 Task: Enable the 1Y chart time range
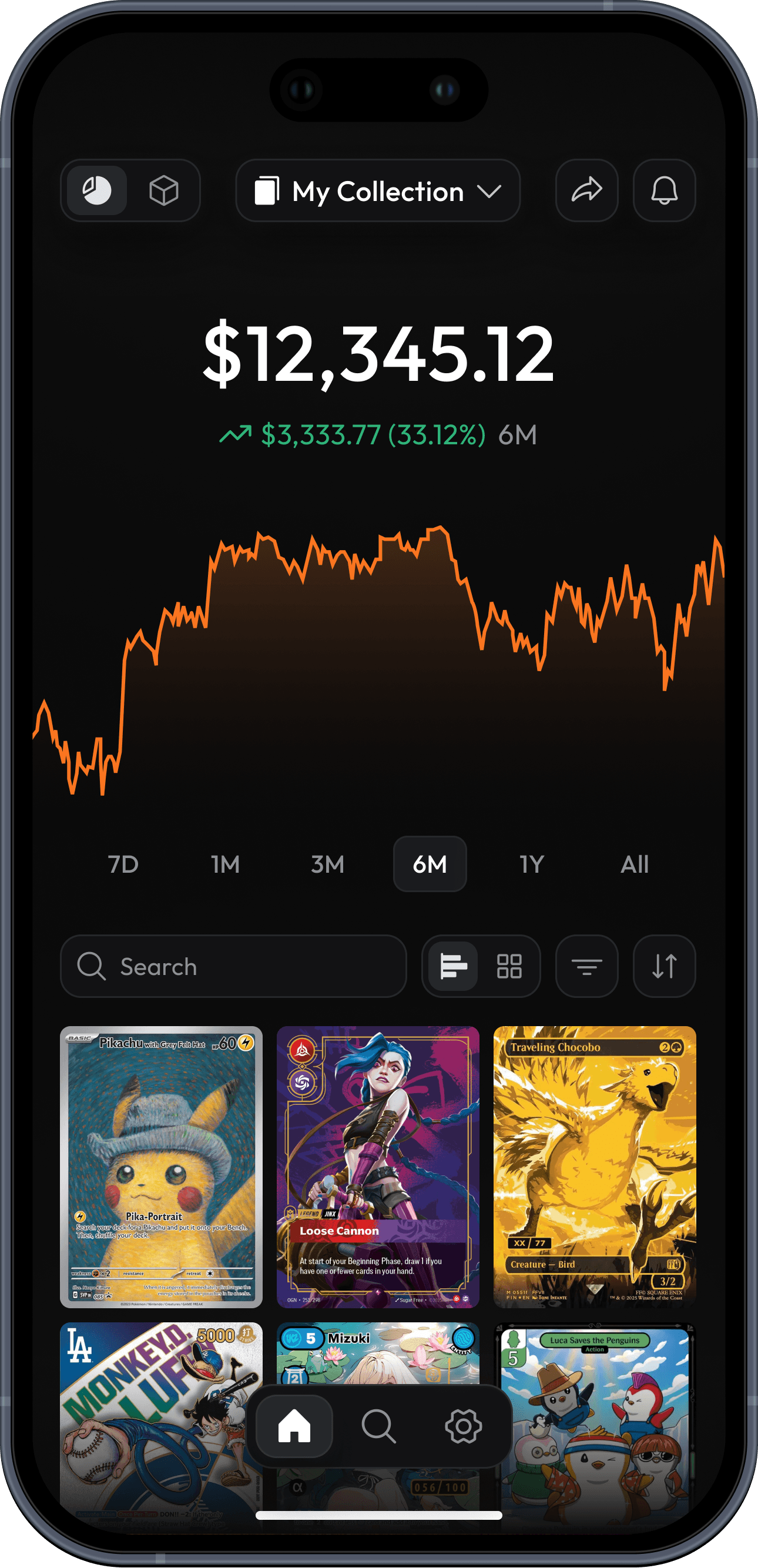532,865
